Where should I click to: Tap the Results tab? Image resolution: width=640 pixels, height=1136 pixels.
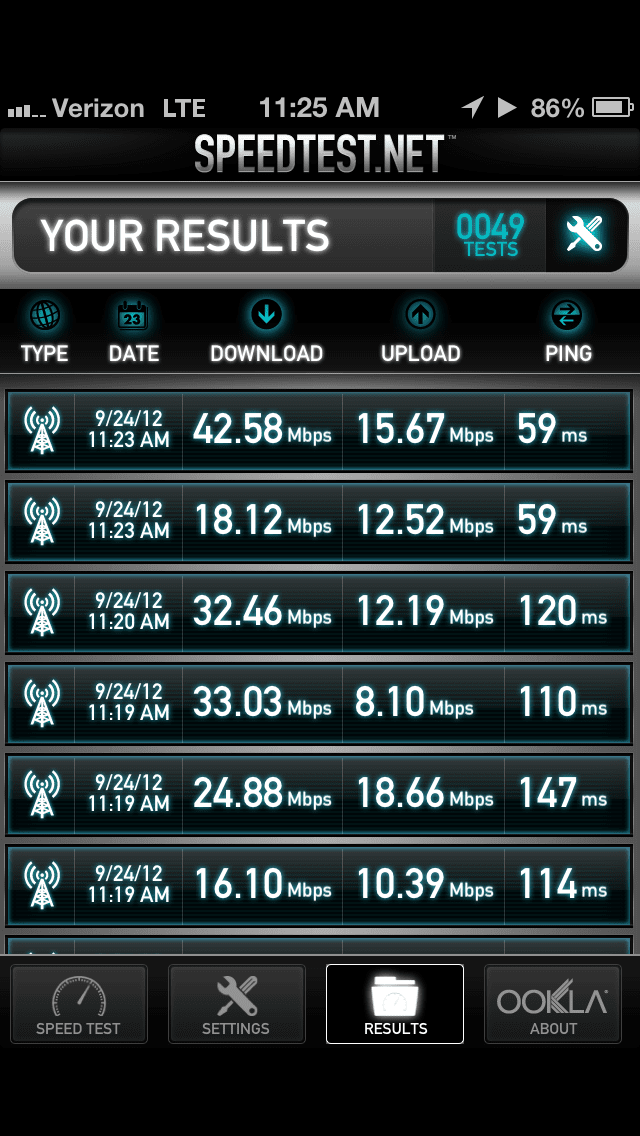pos(395,1003)
